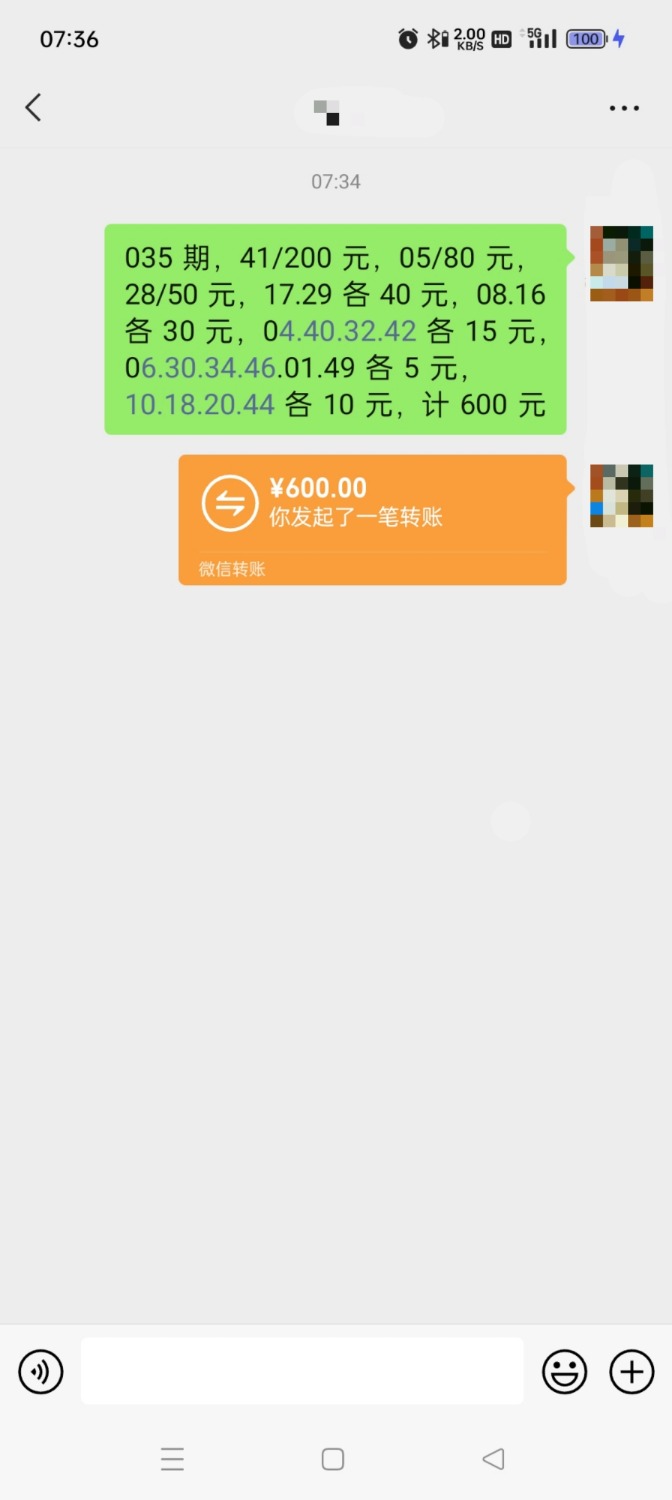Tap the sender avatar beside the 035 期 message
The image size is (672, 1500).
621,263
